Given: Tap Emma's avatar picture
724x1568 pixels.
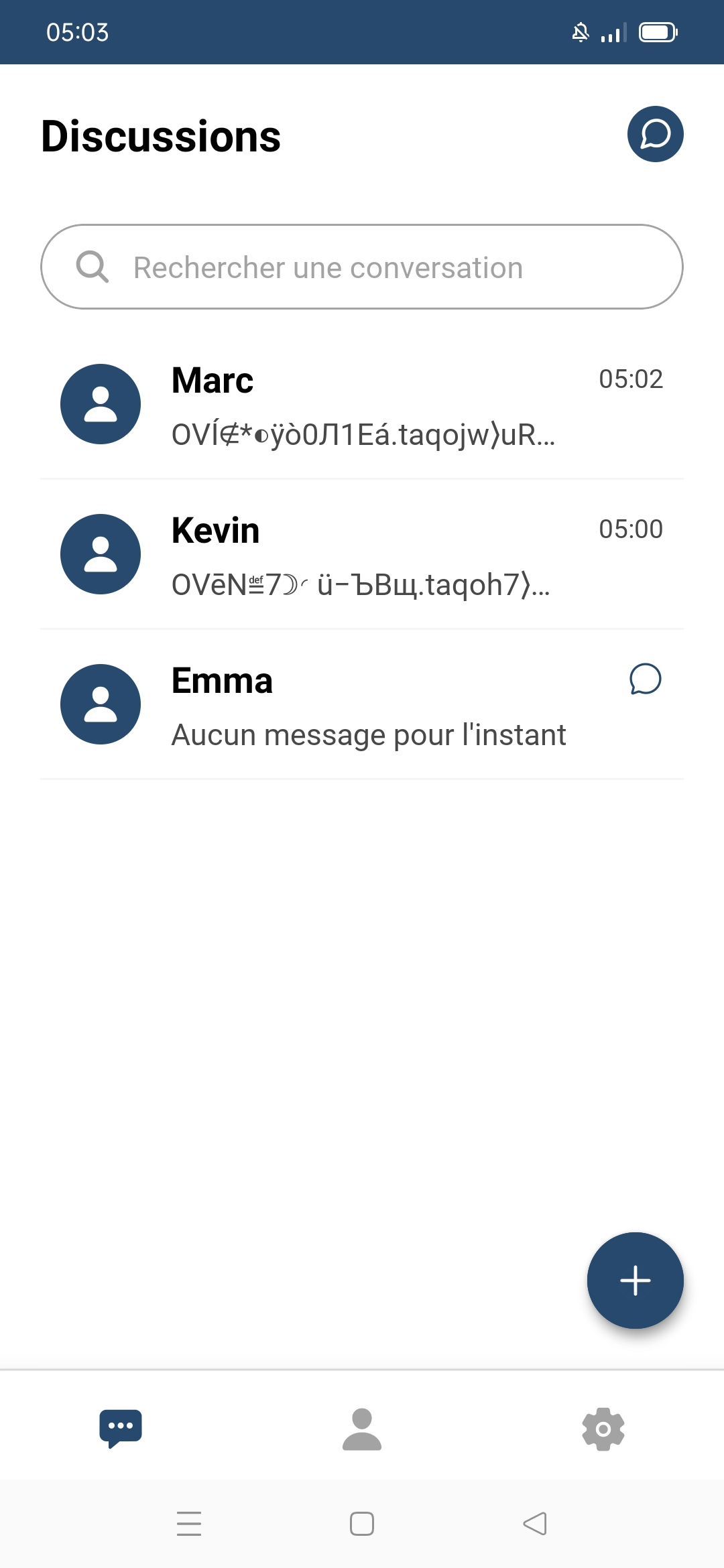Looking at the screenshot, I should click(101, 704).
